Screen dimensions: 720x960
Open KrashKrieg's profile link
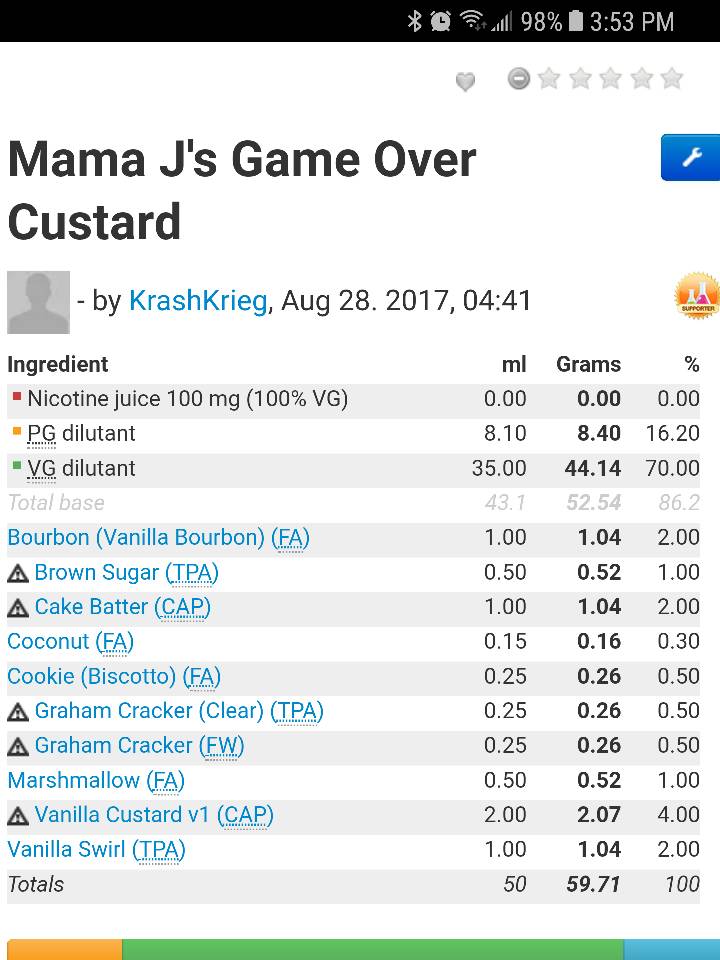[198, 301]
